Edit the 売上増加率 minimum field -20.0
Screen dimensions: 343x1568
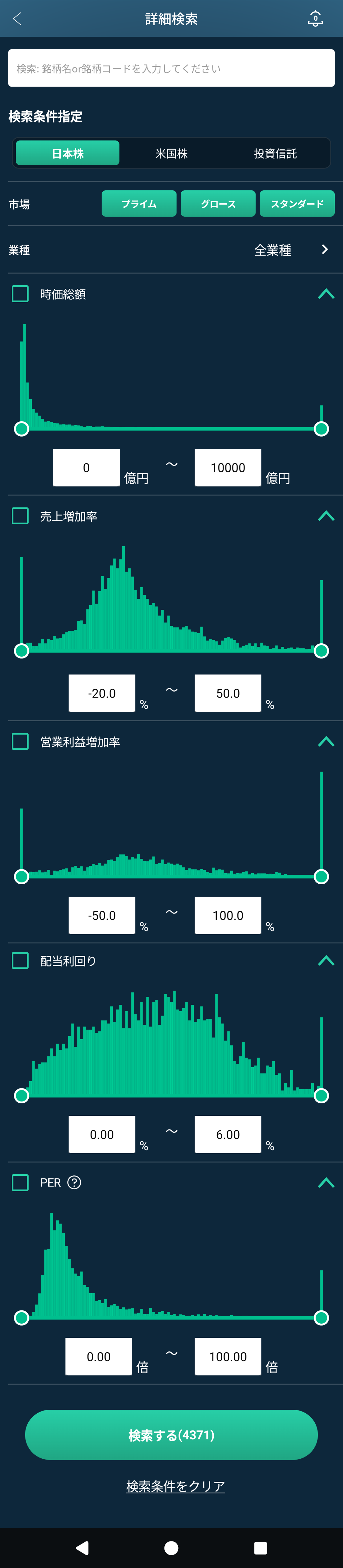pos(102,693)
